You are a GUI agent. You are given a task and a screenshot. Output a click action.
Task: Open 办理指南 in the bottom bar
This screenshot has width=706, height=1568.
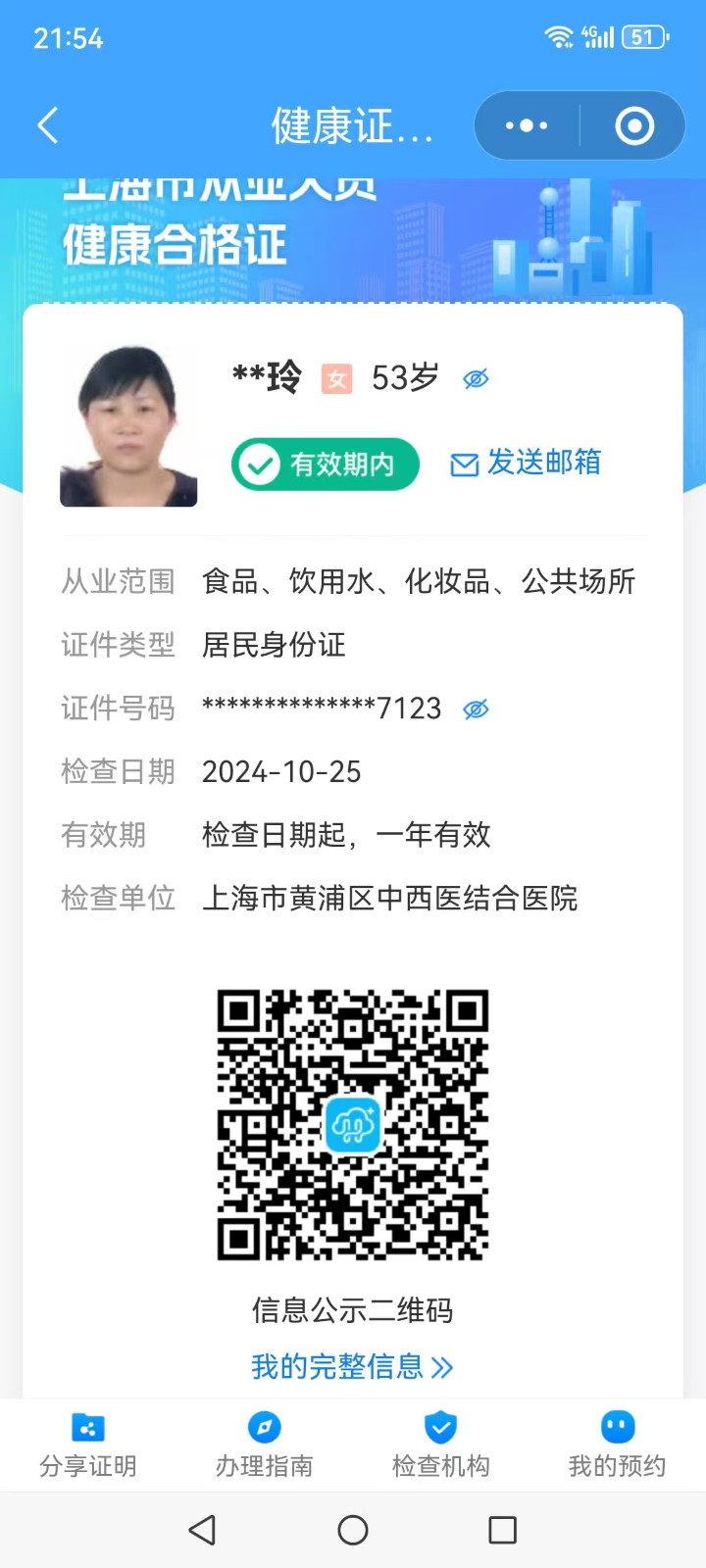click(x=265, y=1445)
